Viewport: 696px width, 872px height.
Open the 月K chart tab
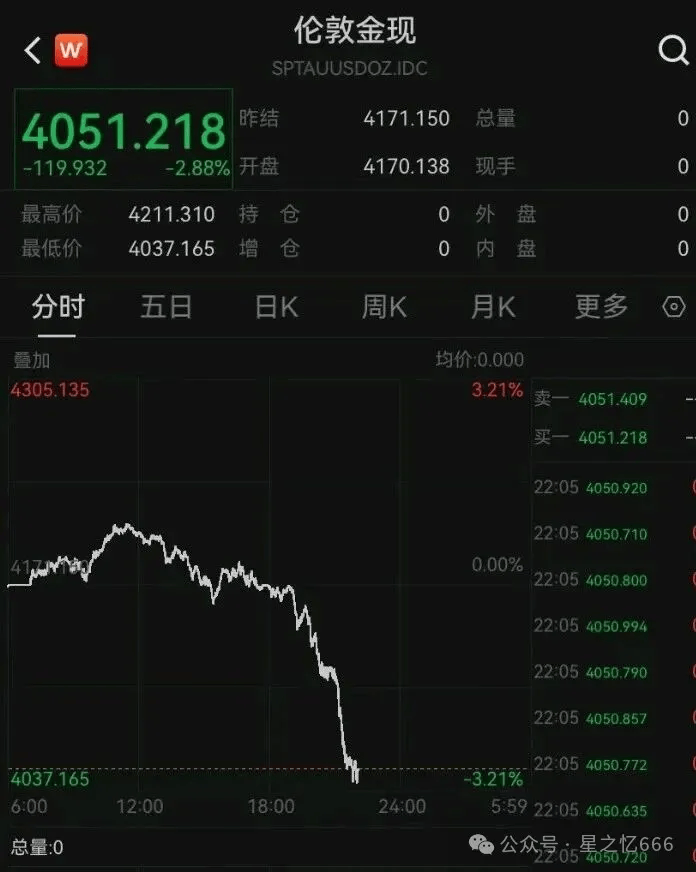493,307
